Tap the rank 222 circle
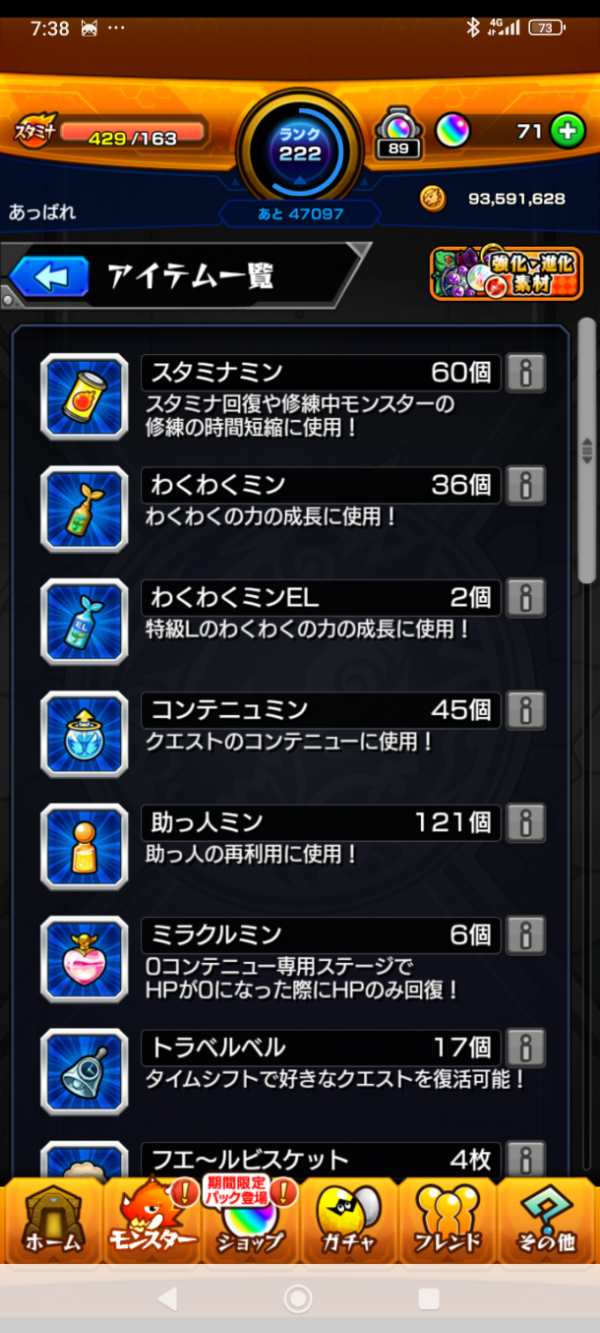Image resolution: width=600 pixels, height=1333 pixels. (x=300, y=148)
